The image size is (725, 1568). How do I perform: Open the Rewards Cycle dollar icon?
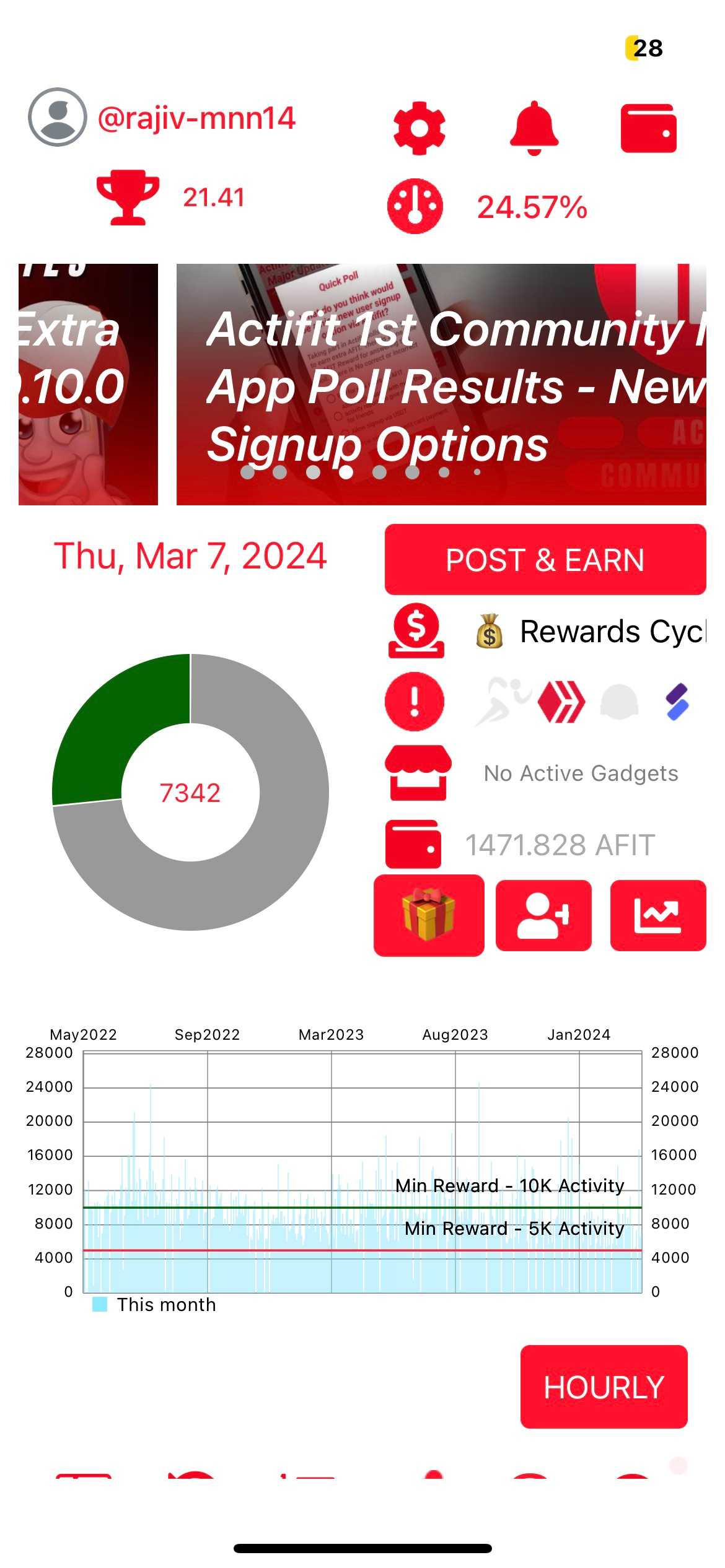point(416,631)
